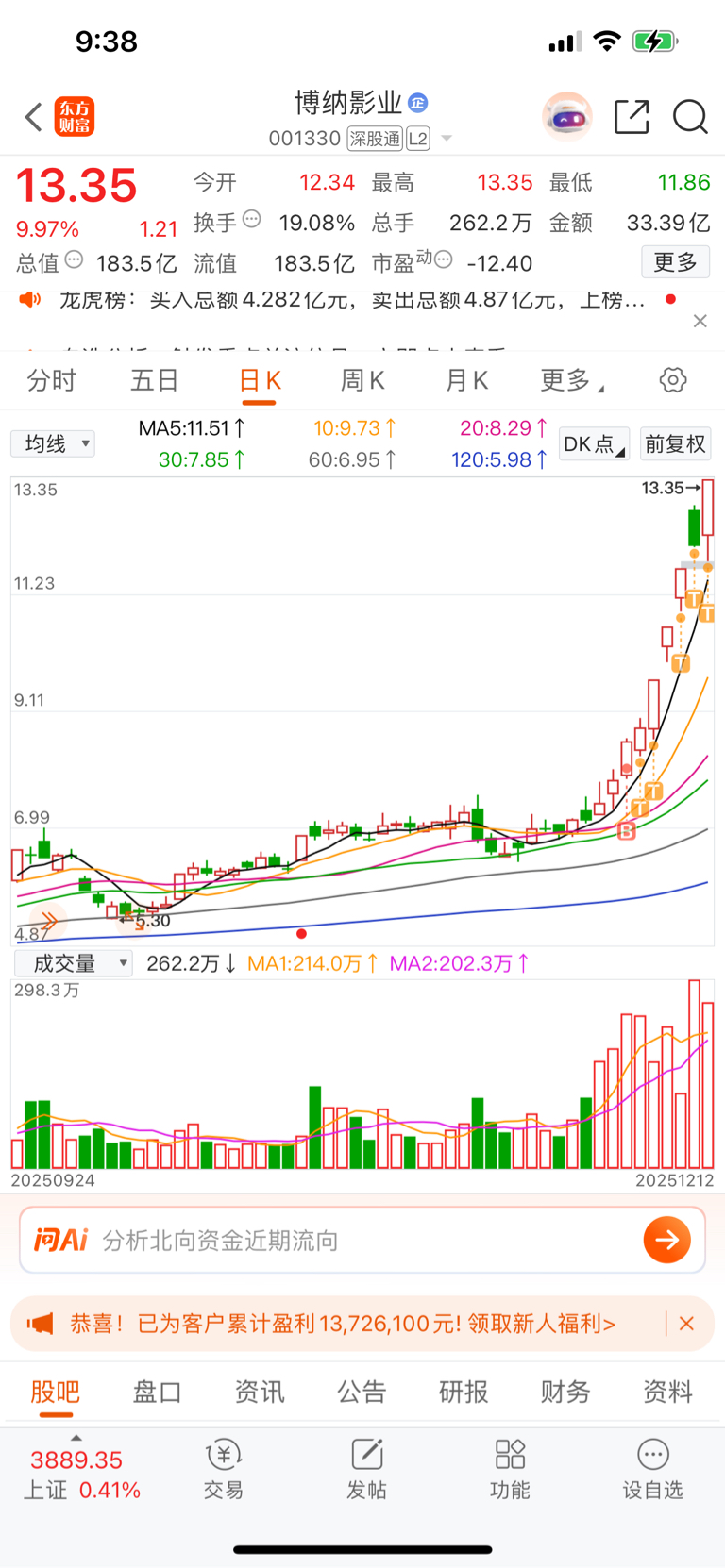Screen dimensions: 725x1568
Task: Select the 周K chart tab
Action: pos(362,380)
